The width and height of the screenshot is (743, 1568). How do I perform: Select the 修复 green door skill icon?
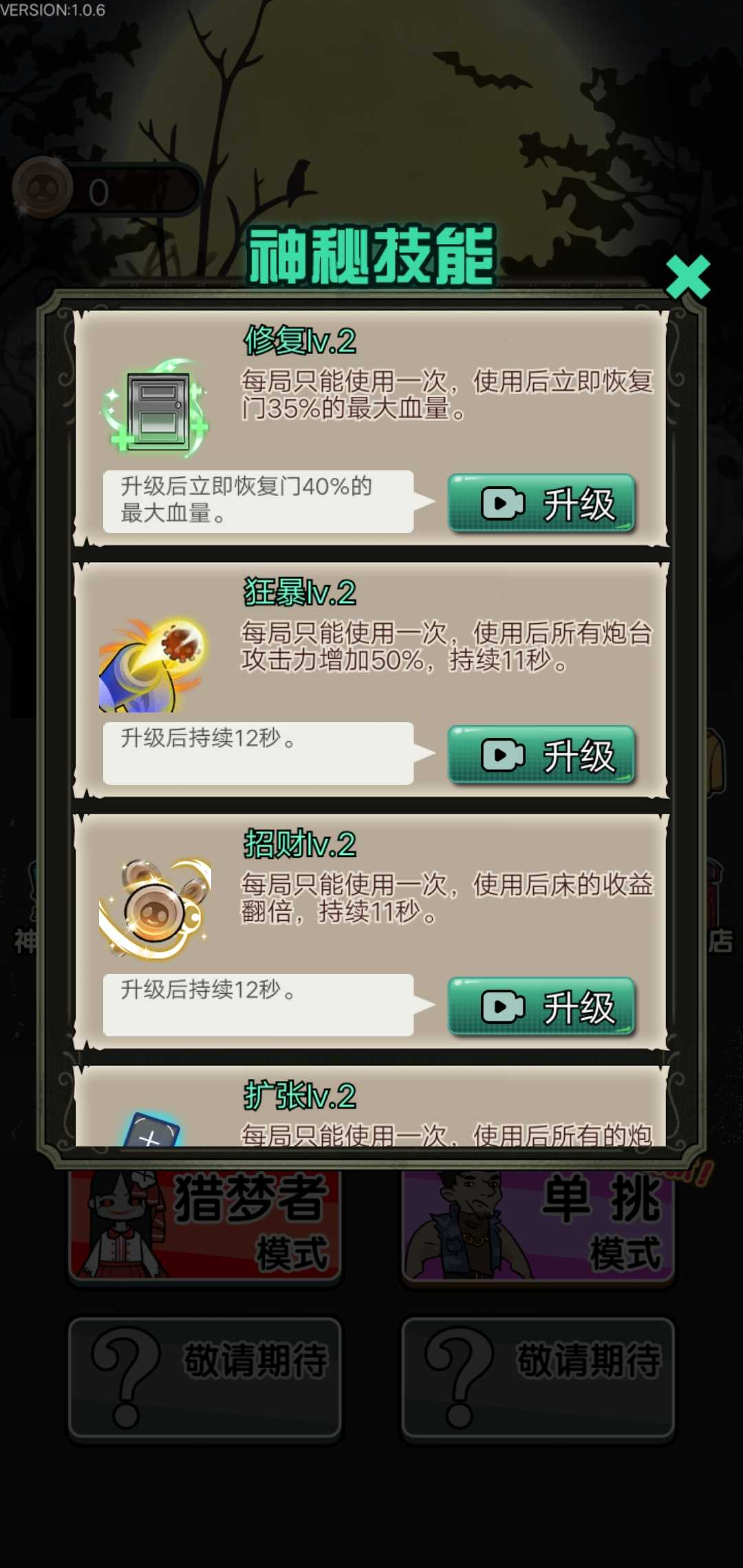(160, 411)
